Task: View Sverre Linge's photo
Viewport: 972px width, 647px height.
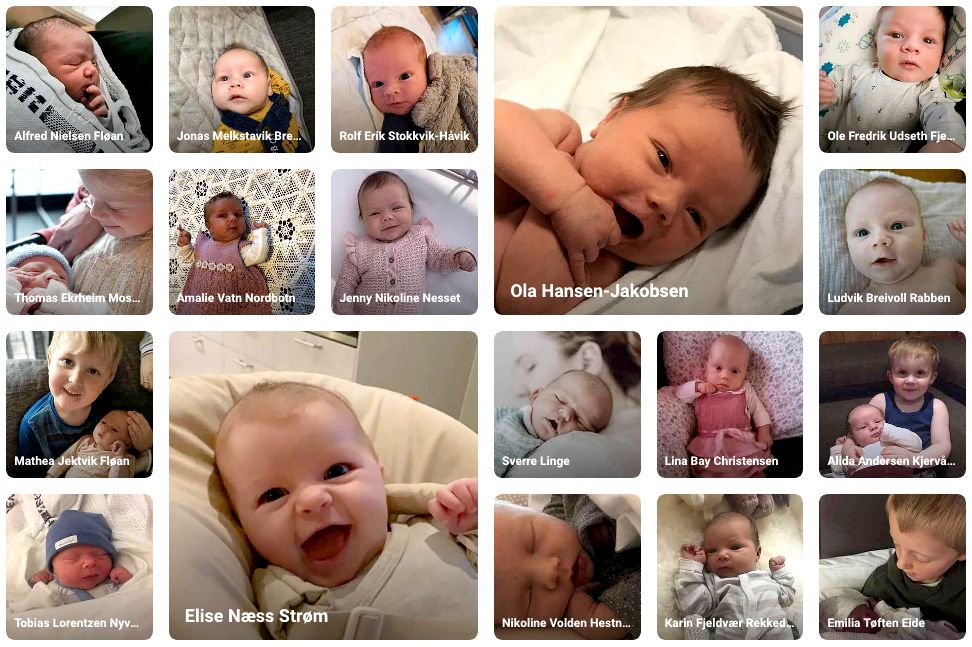Action: pos(567,404)
